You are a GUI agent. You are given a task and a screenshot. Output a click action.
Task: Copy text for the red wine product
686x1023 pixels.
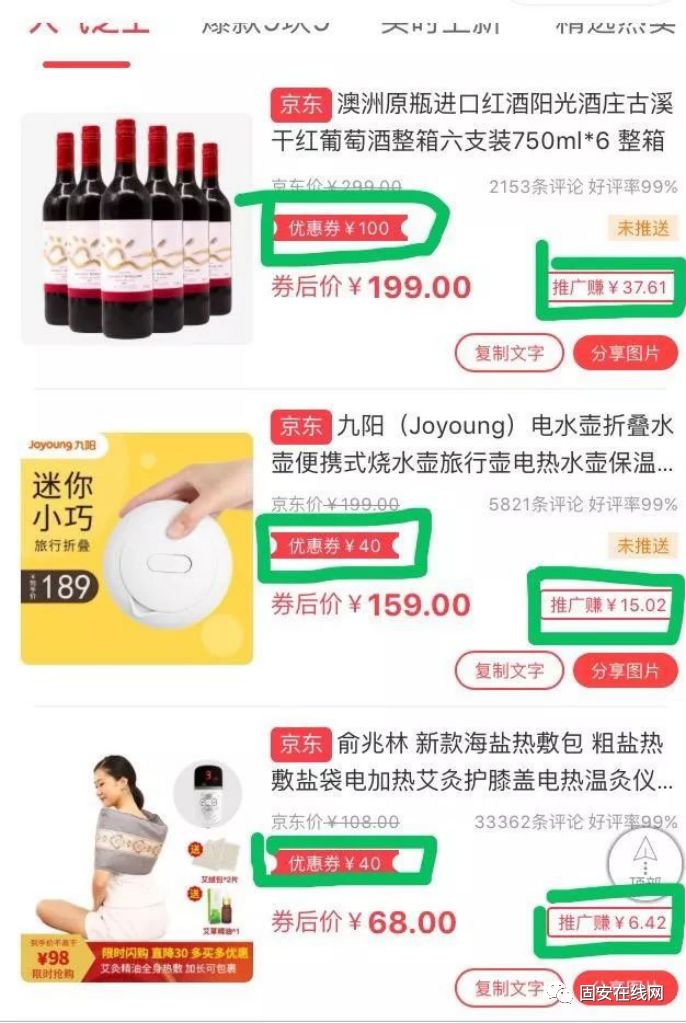pyautogui.click(x=509, y=353)
